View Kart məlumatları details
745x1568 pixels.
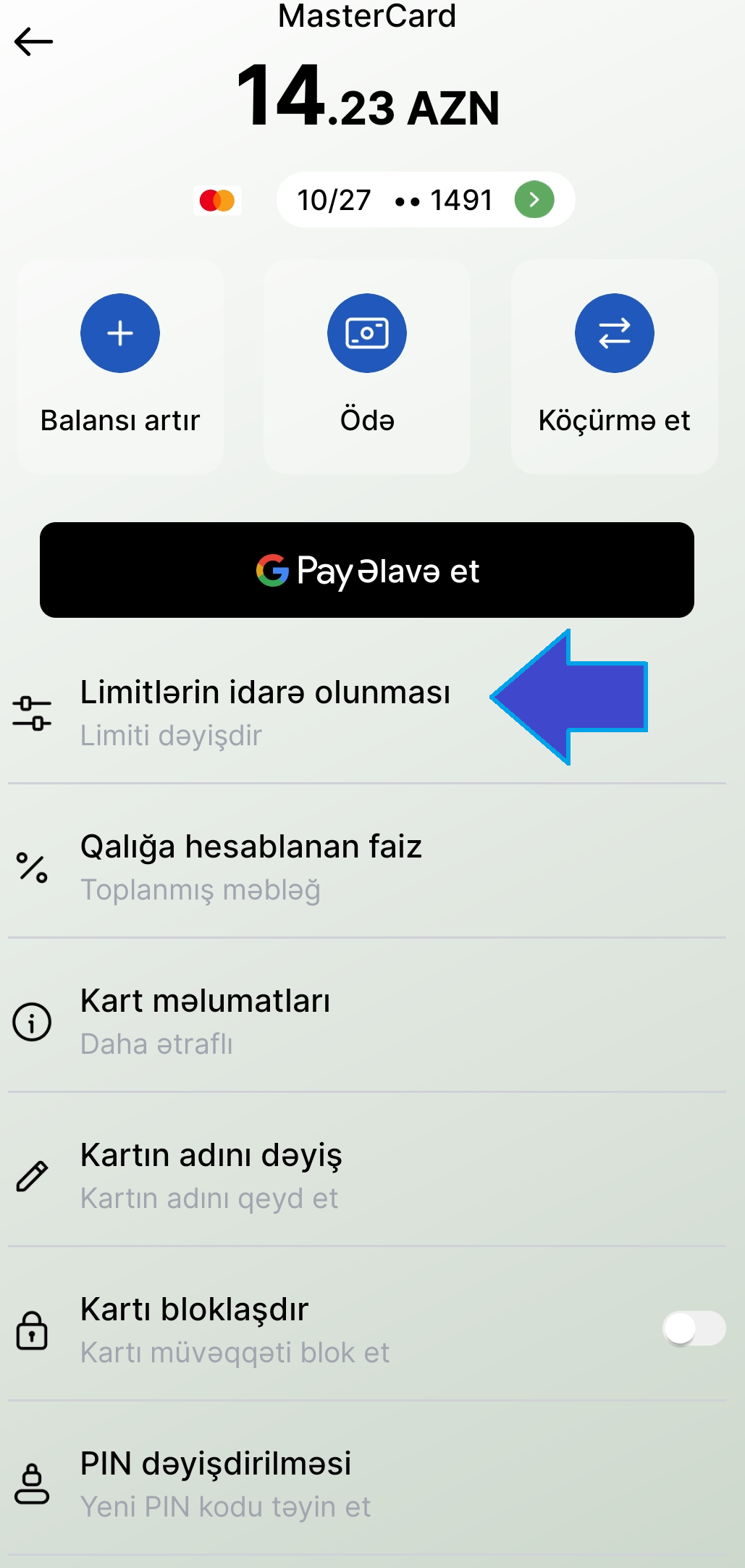click(x=206, y=1021)
